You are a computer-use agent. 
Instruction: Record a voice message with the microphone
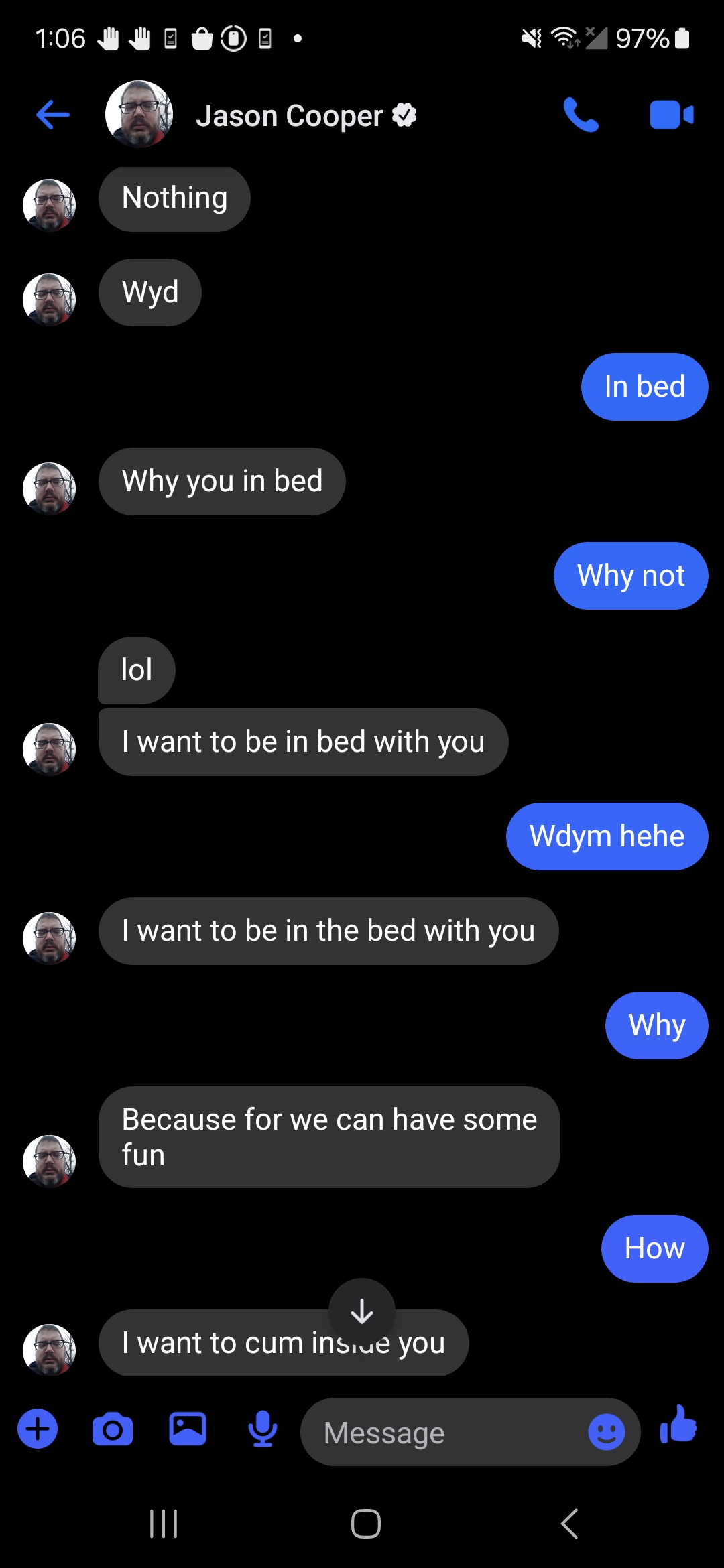(x=263, y=1430)
